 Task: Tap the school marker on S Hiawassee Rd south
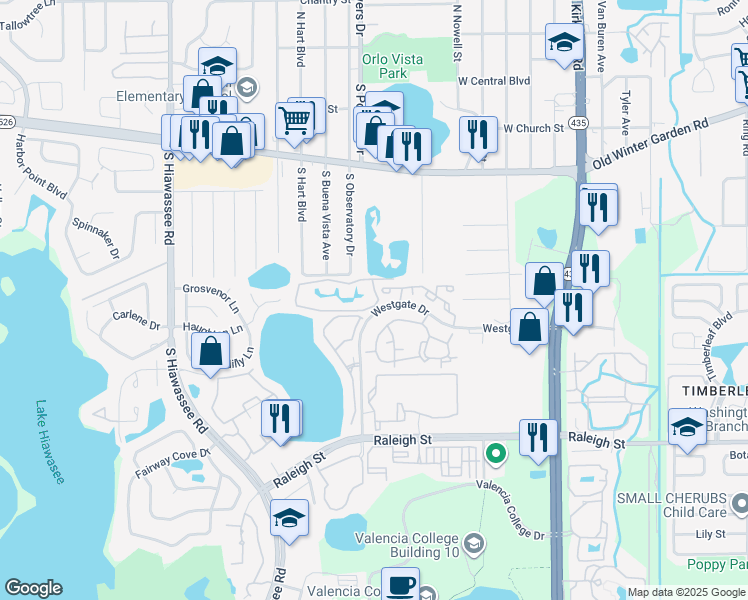(290, 522)
